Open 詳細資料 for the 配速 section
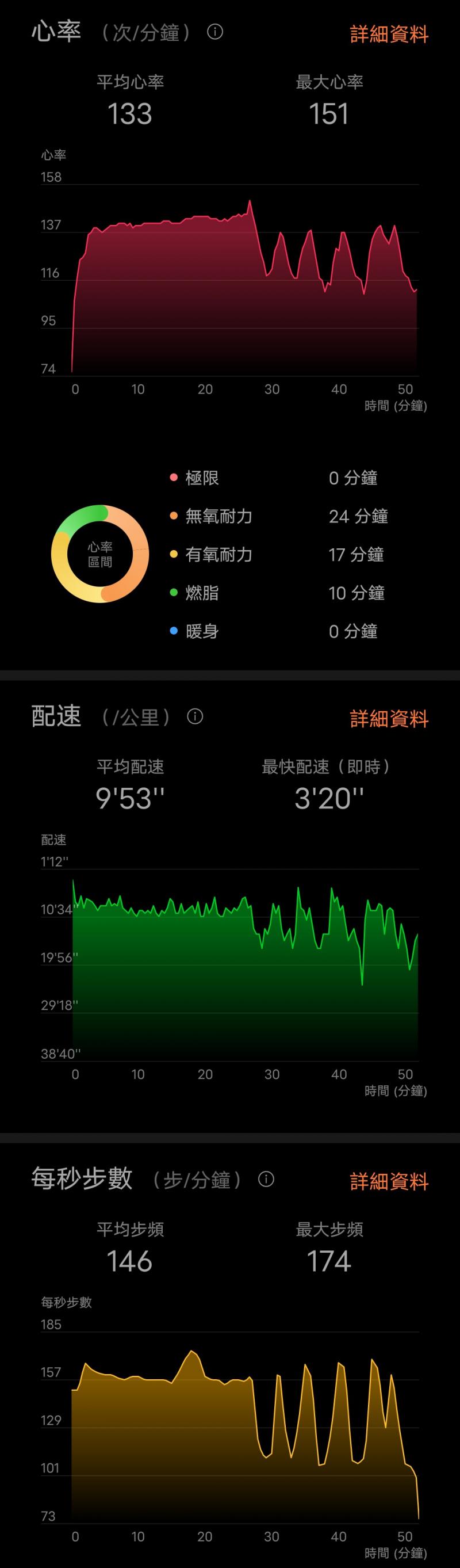 tap(389, 719)
